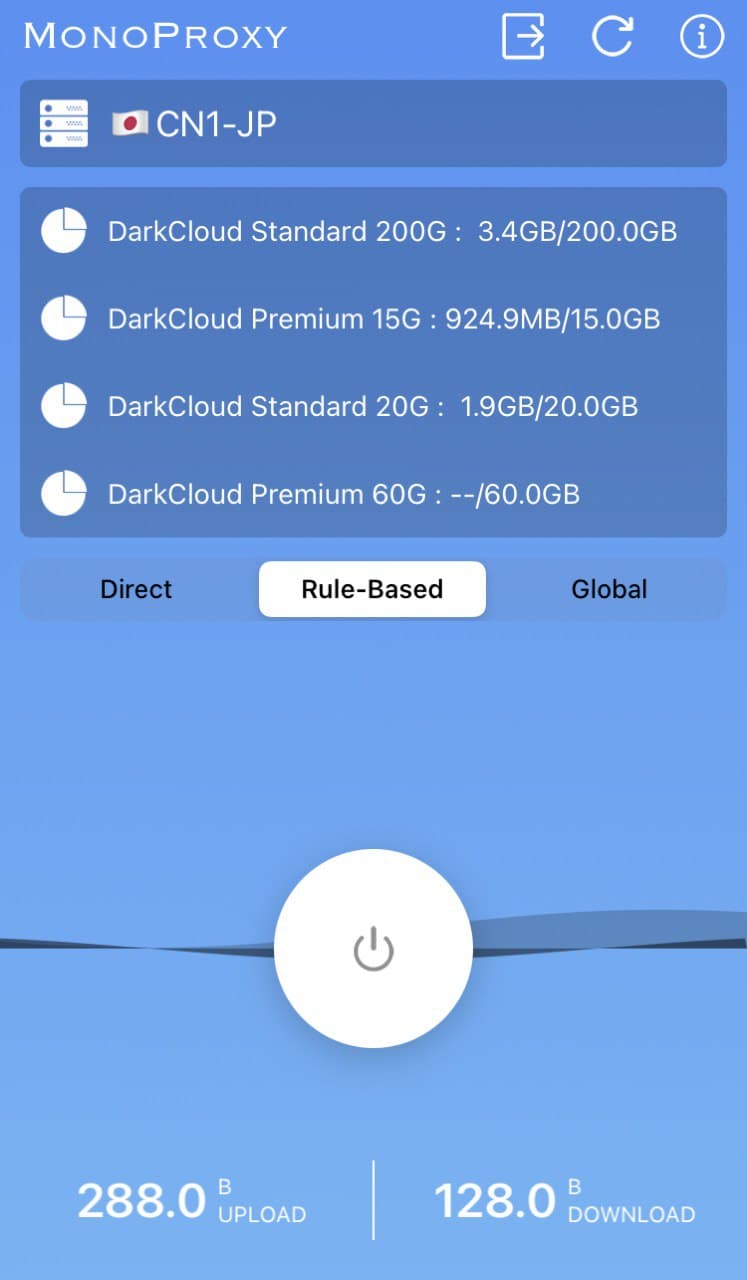Open the DarkCloud Premium 15G plan row
This screenshot has height=1280, width=747.
coord(373,319)
